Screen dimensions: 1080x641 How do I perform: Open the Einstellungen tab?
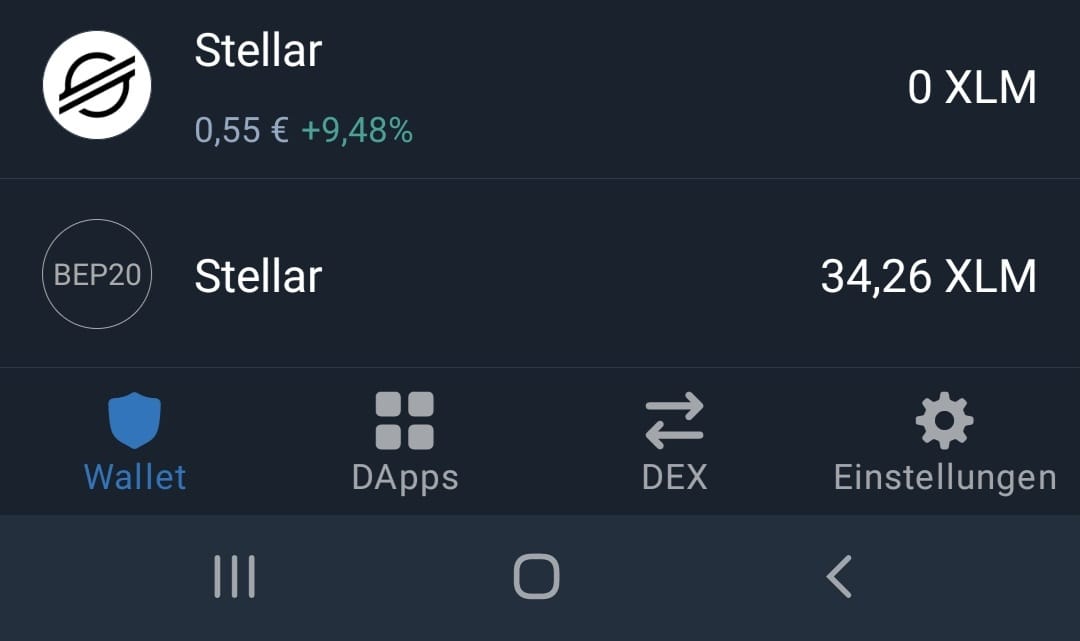945,442
